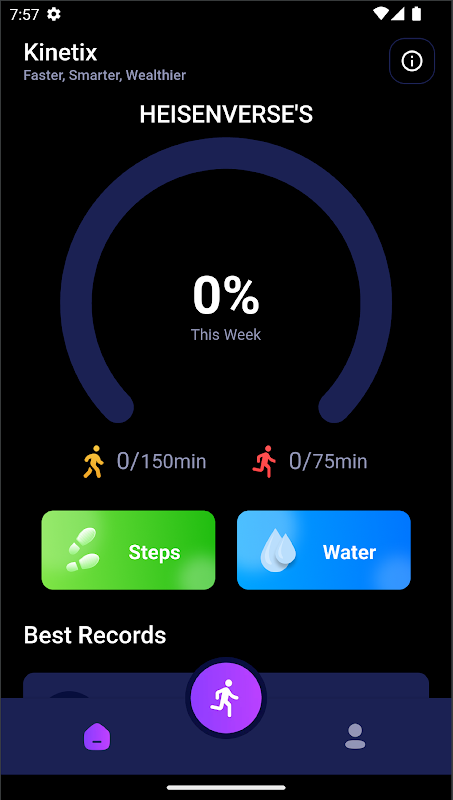Open the info icon in the header

point(412,61)
